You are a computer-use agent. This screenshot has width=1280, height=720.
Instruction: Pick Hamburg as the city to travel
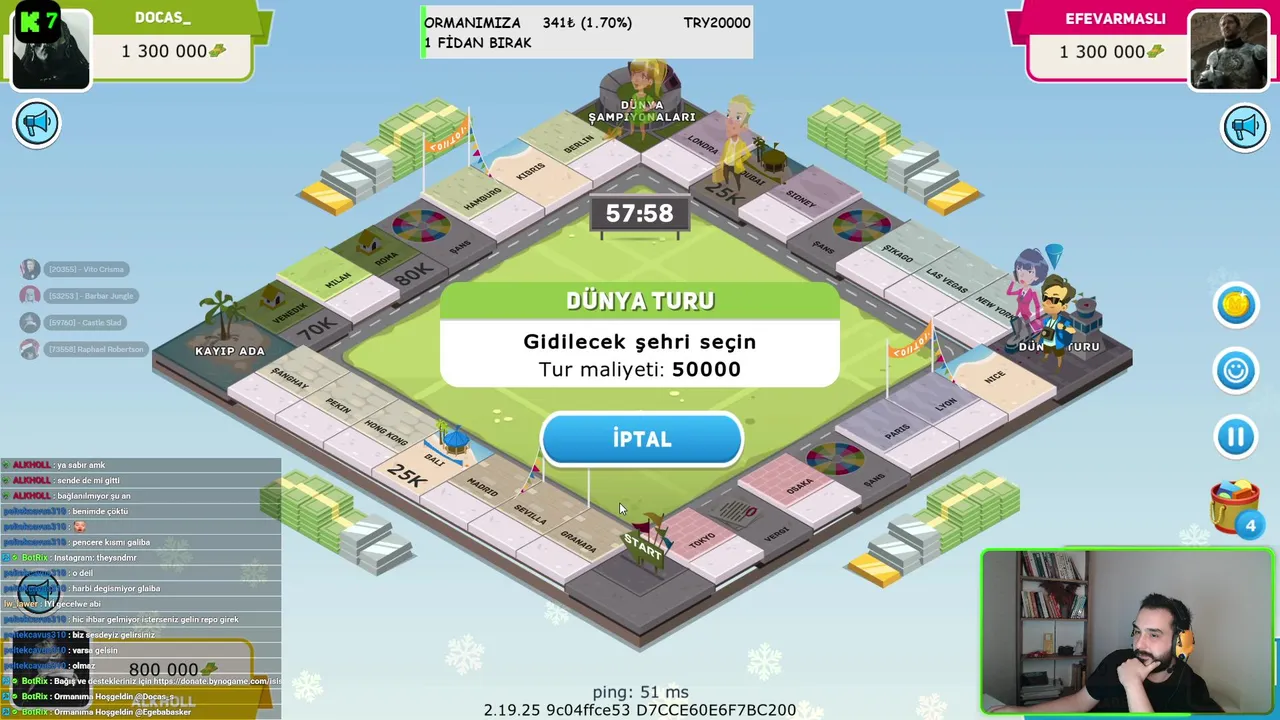coord(484,196)
